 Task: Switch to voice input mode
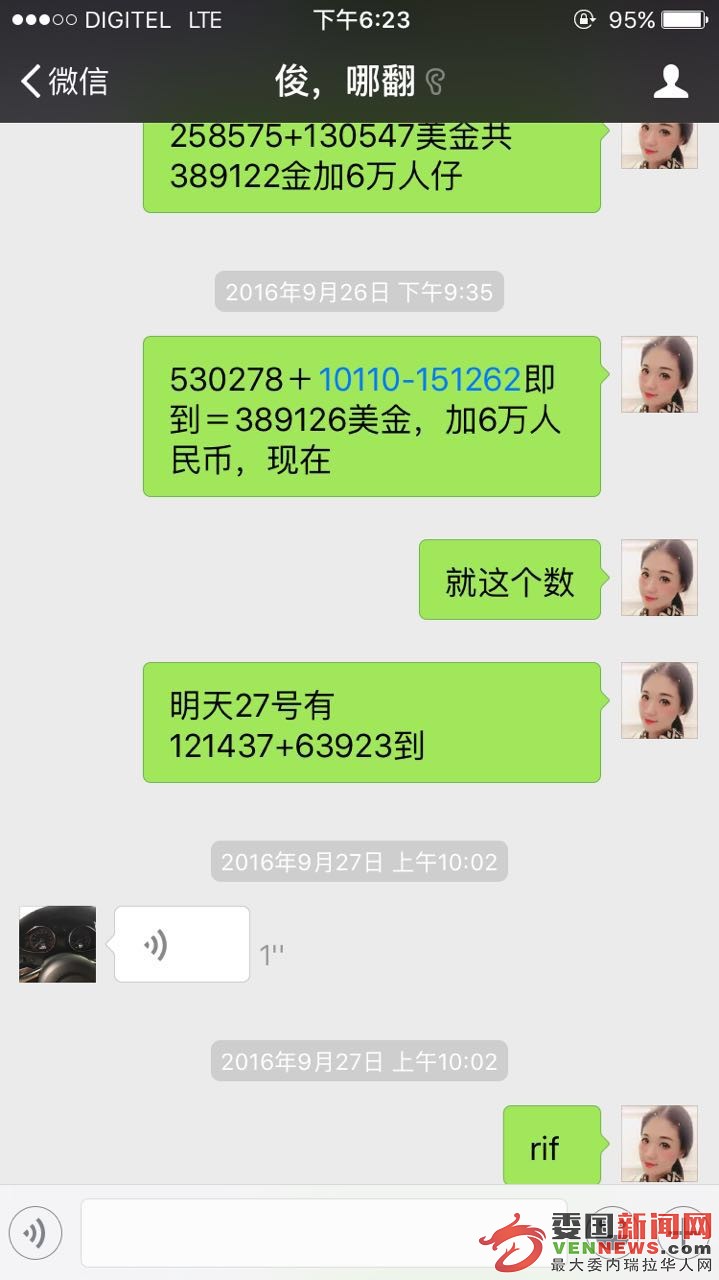pyautogui.click(x=36, y=1233)
